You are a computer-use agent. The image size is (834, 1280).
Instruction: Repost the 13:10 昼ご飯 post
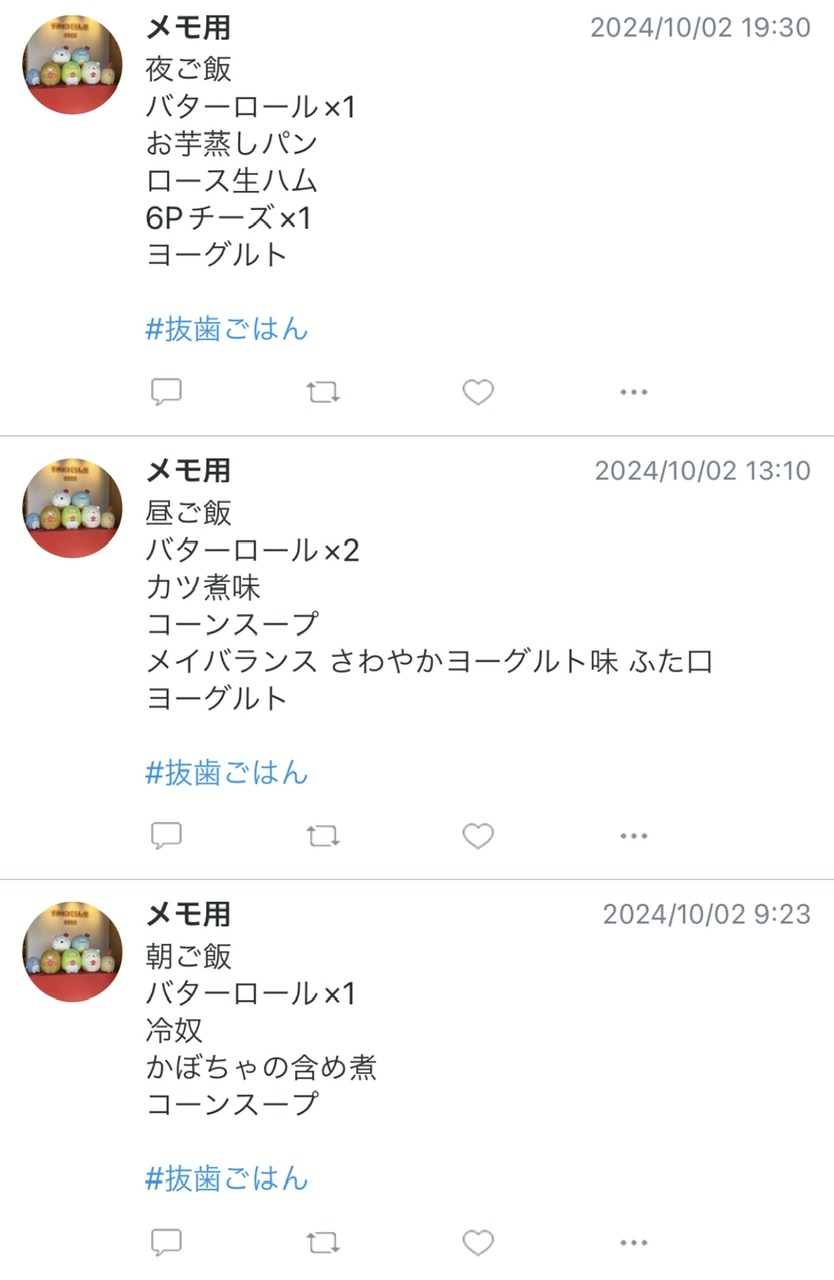click(322, 835)
